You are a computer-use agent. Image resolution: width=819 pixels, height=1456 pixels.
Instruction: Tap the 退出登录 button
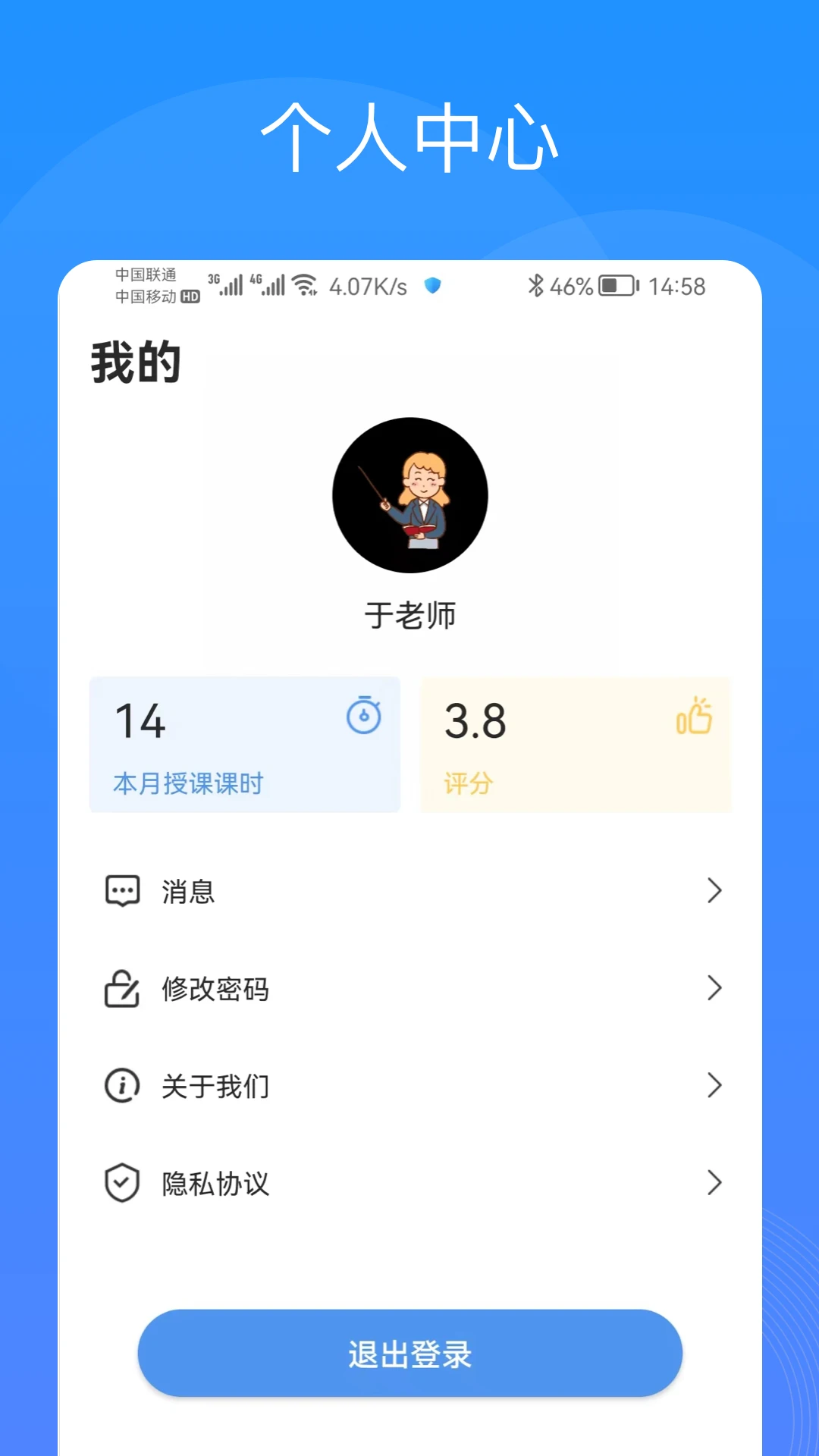(x=409, y=1354)
